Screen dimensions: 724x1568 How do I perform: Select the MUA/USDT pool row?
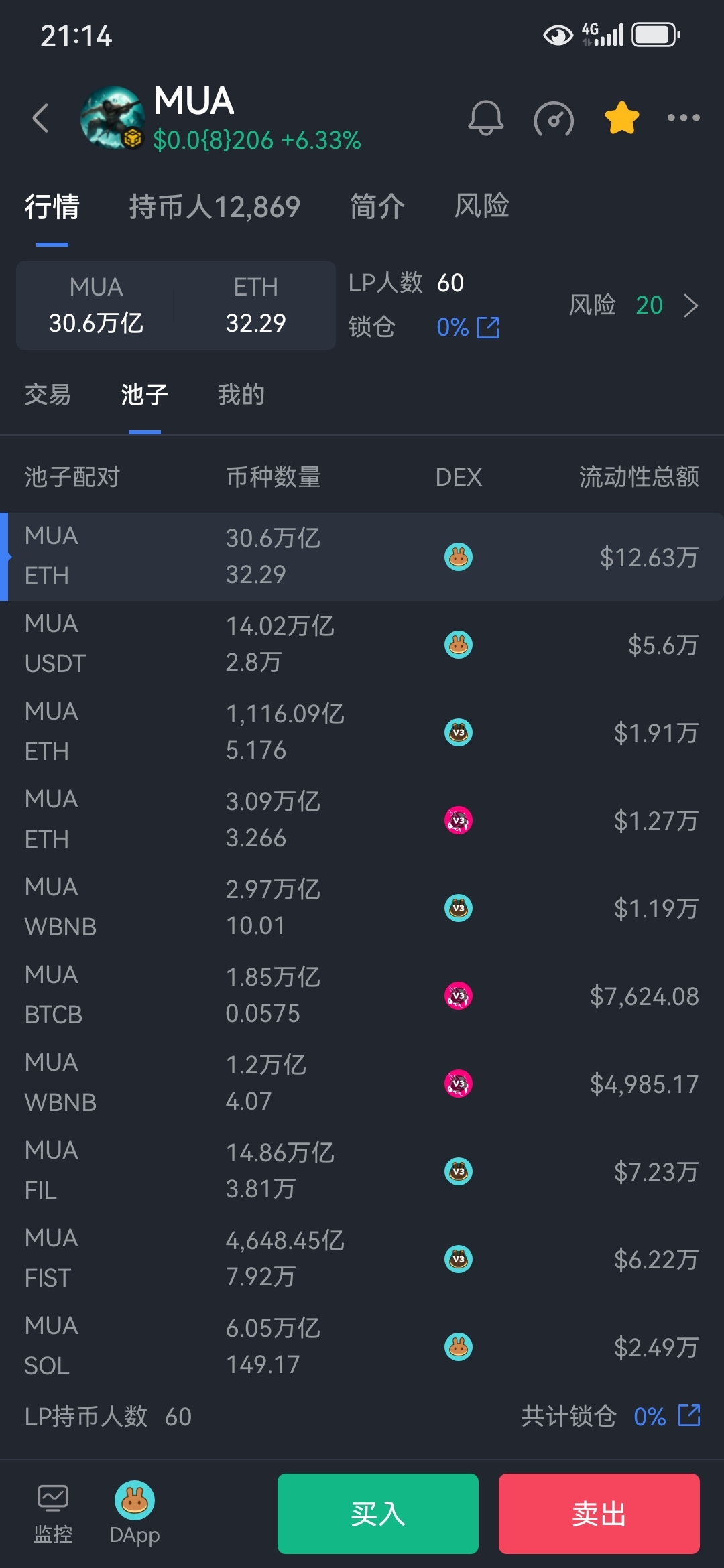[x=362, y=645]
